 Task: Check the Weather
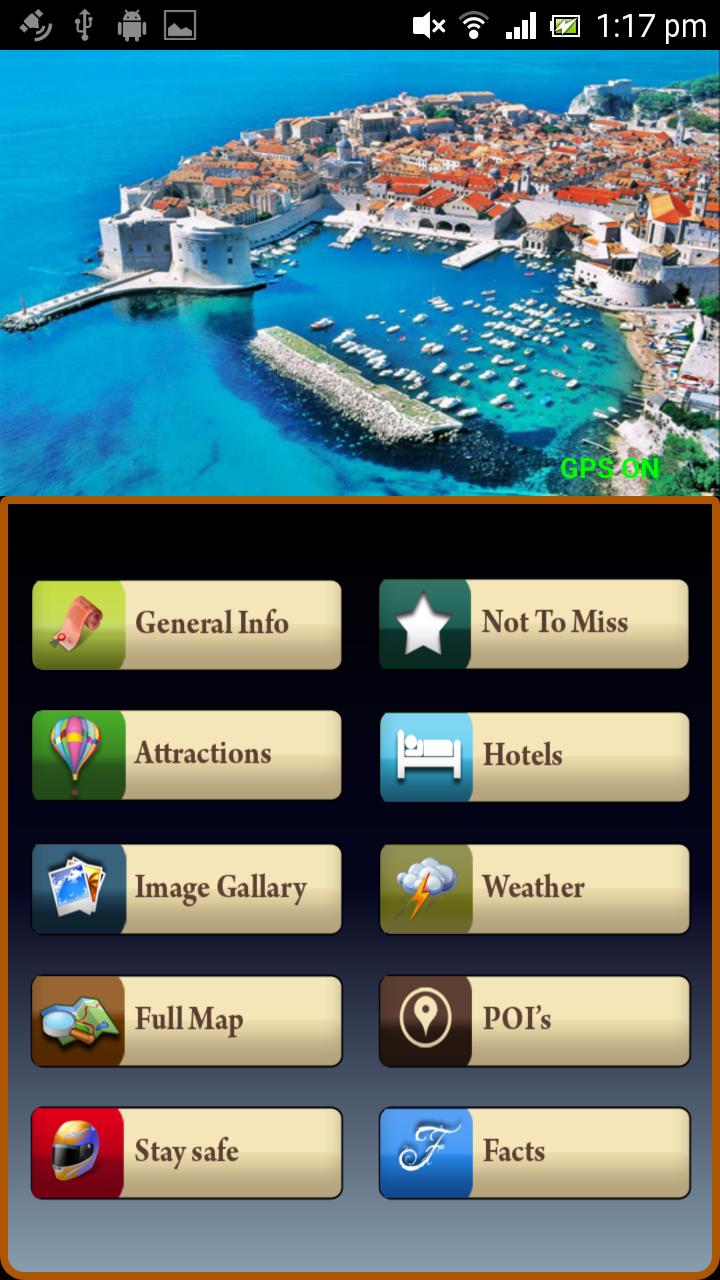pos(535,889)
